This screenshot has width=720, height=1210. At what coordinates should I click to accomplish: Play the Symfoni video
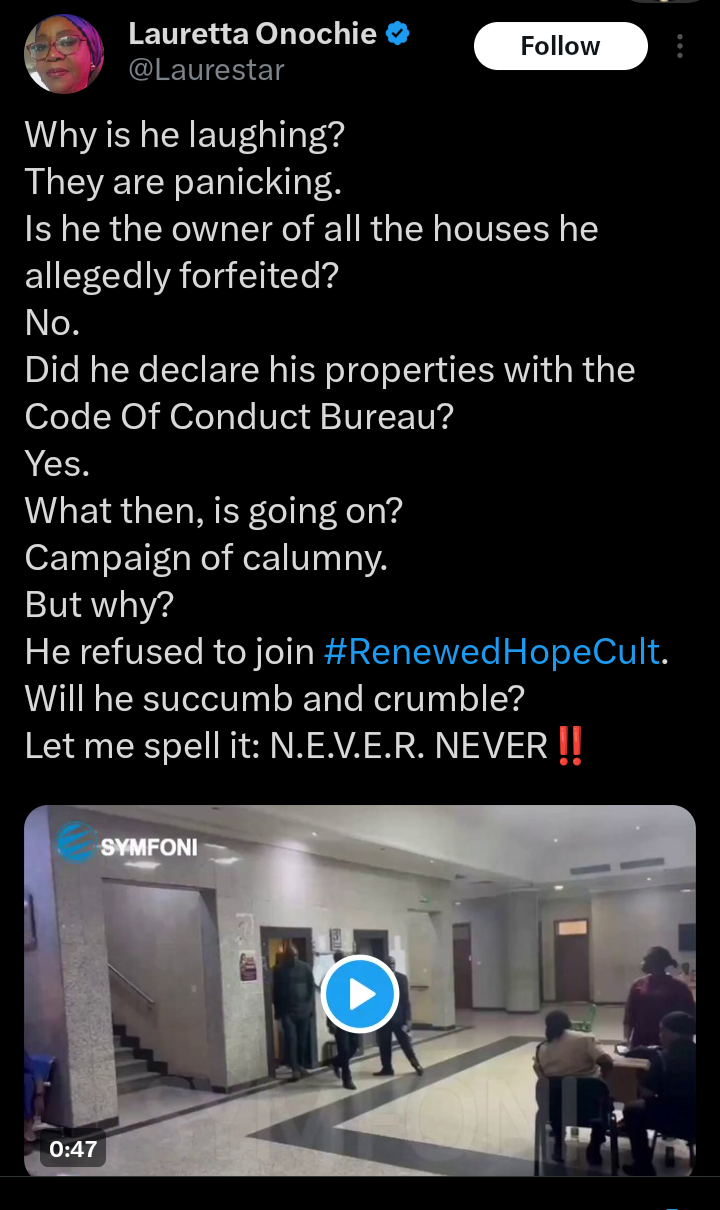pyautogui.click(x=360, y=993)
